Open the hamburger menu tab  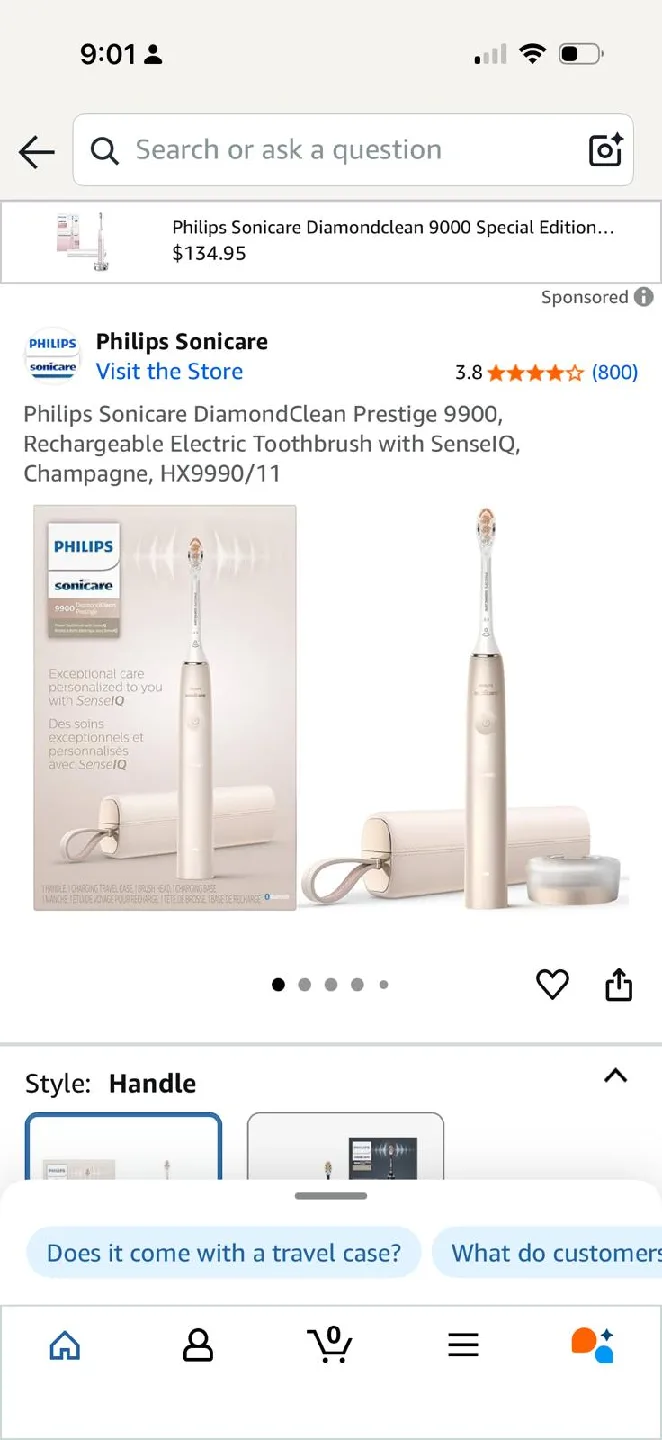[463, 1345]
